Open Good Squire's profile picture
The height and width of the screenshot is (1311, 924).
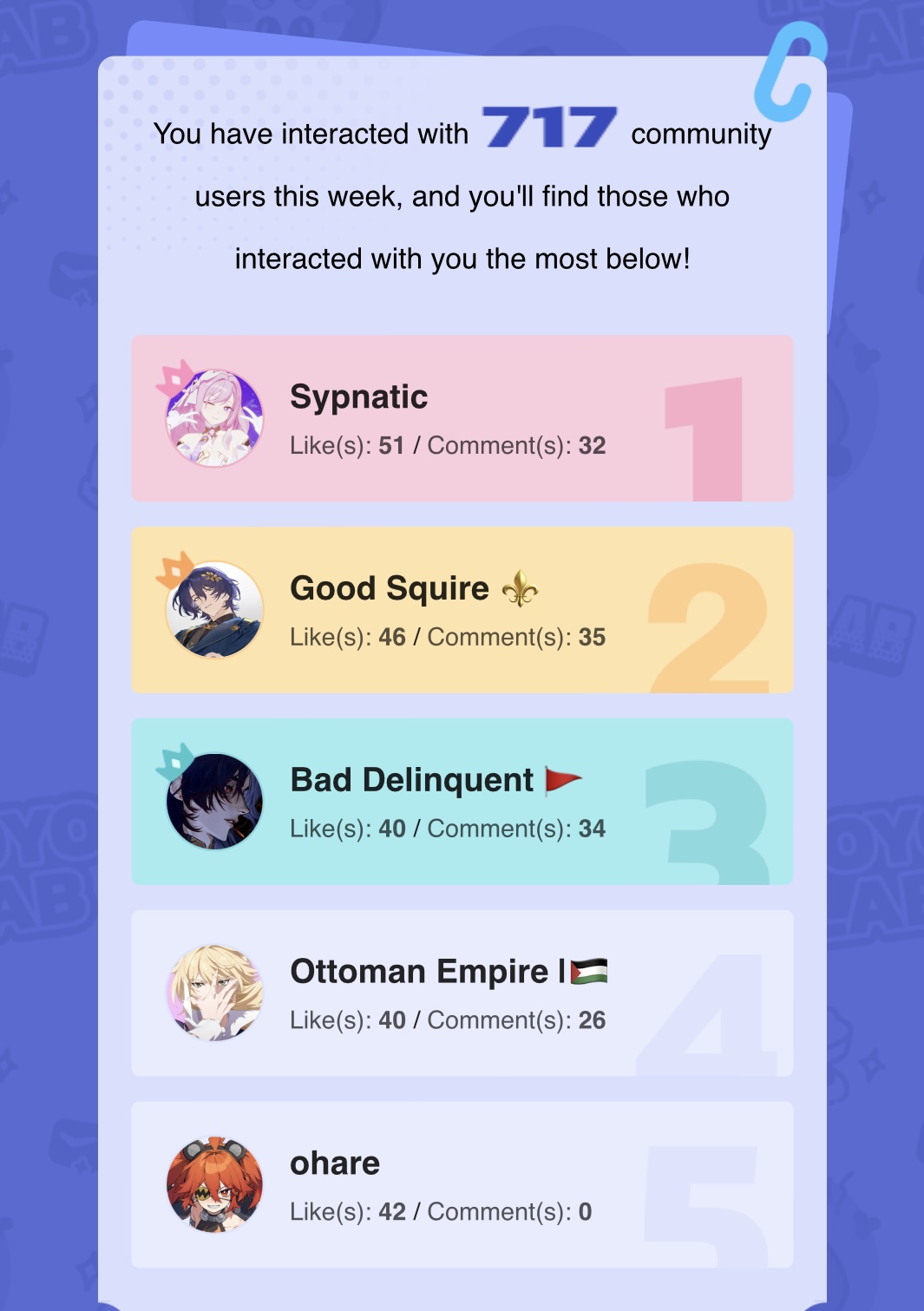click(x=214, y=609)
